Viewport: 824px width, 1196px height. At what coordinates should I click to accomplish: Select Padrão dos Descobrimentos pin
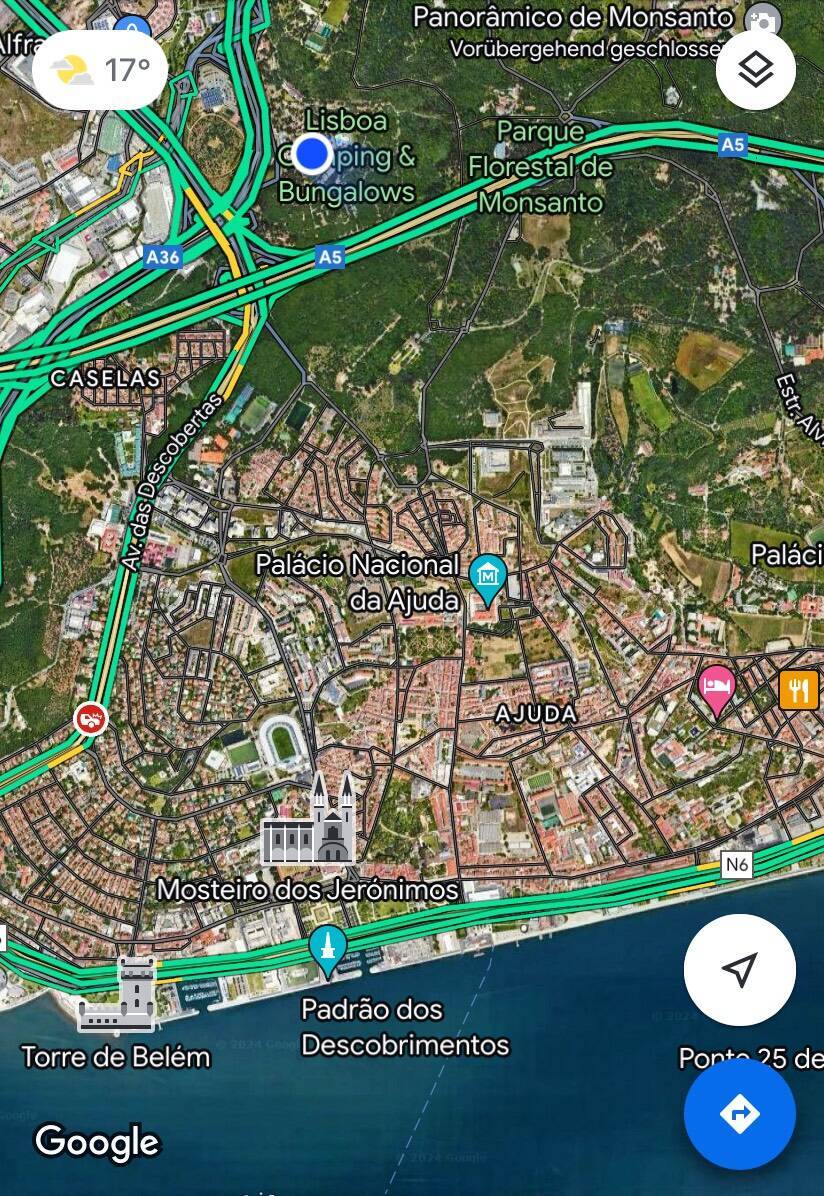point(328,949)
